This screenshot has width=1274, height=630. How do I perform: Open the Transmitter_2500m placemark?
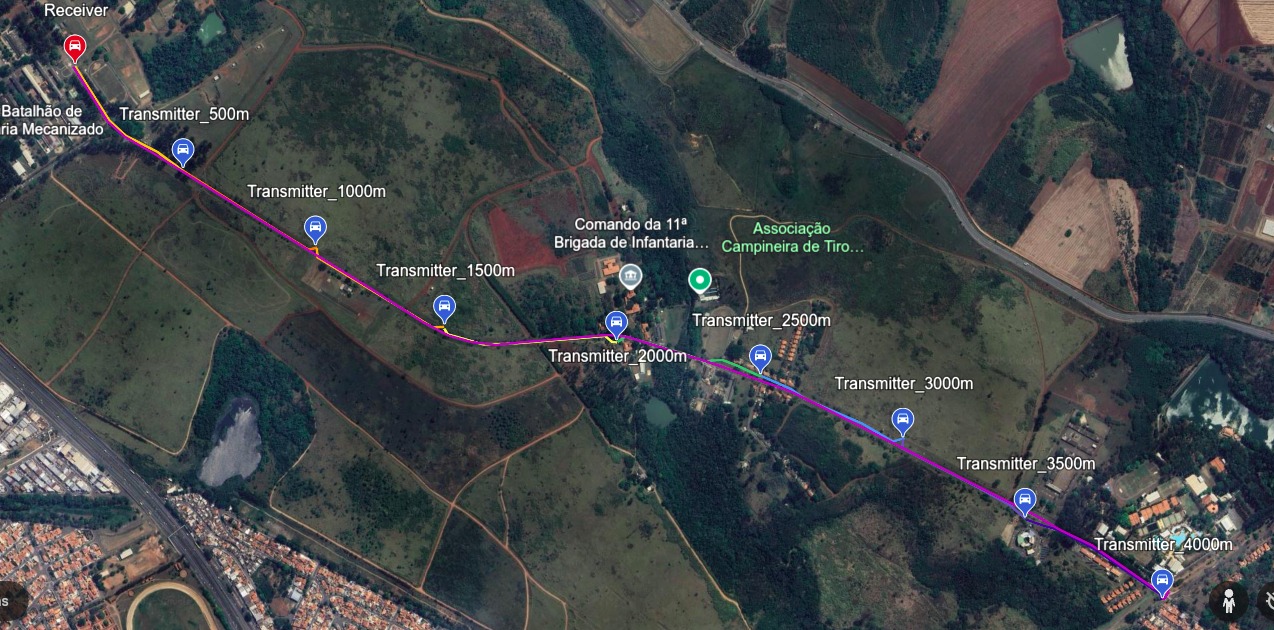point(760,355)
